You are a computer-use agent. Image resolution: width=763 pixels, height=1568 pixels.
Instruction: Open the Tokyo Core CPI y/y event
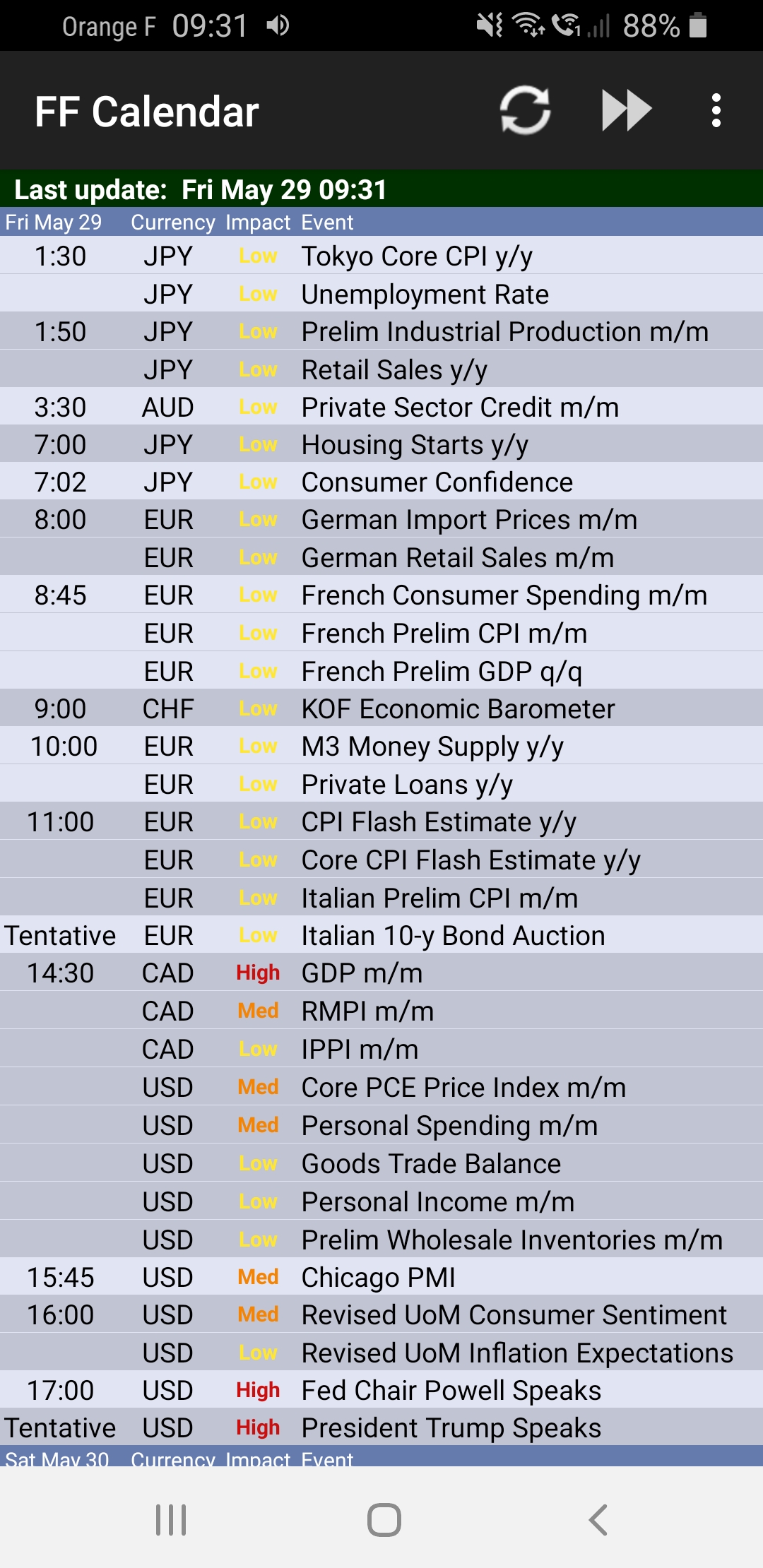[417, 256]
